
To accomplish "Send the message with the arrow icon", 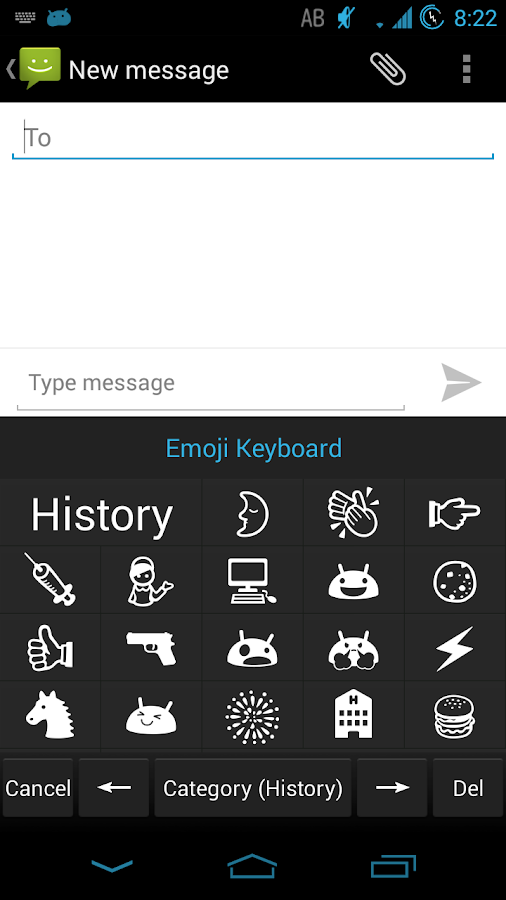I will 461,383.
